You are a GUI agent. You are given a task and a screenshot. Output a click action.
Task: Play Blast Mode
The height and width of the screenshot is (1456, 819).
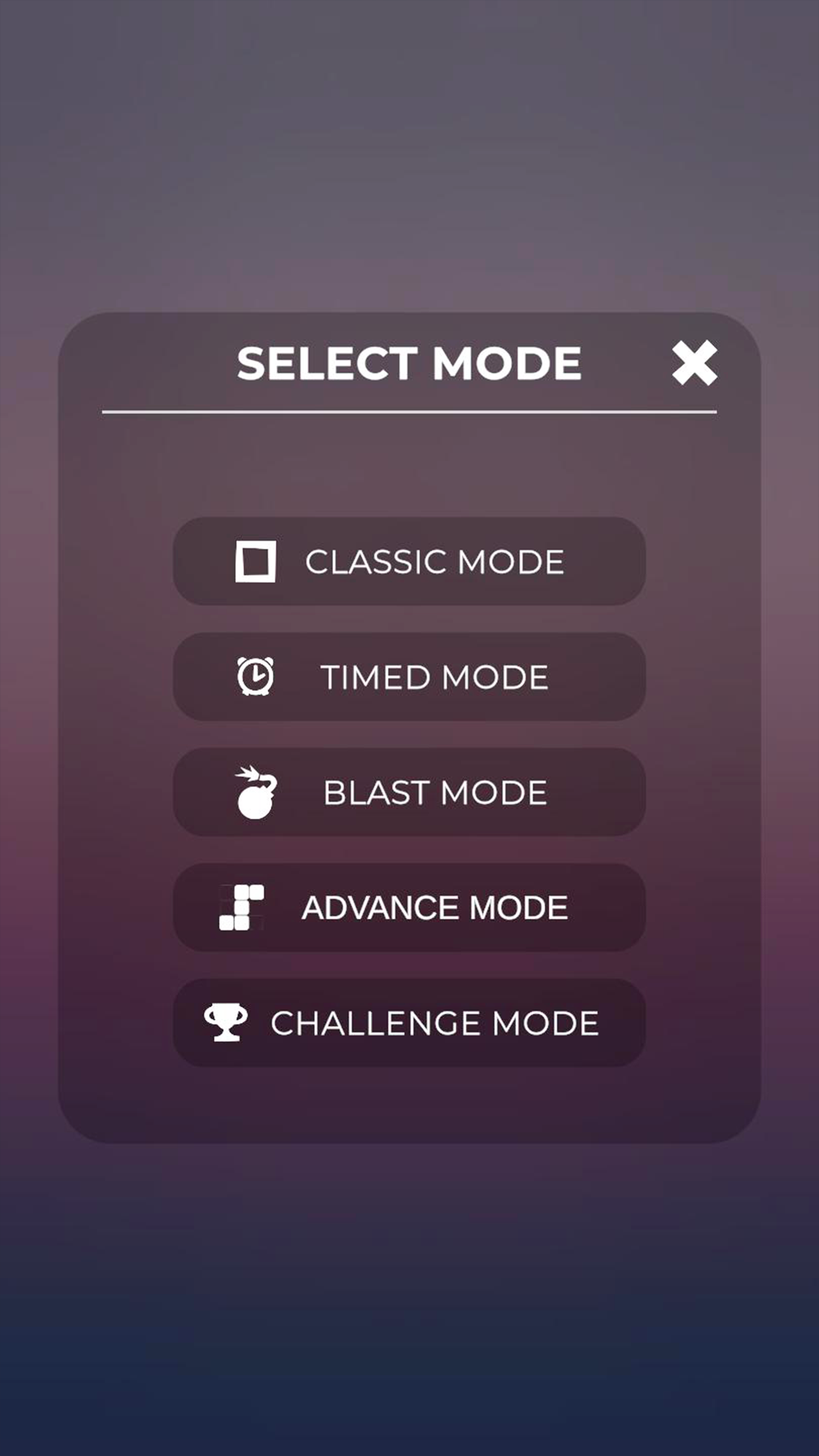(x=409, y=792)
